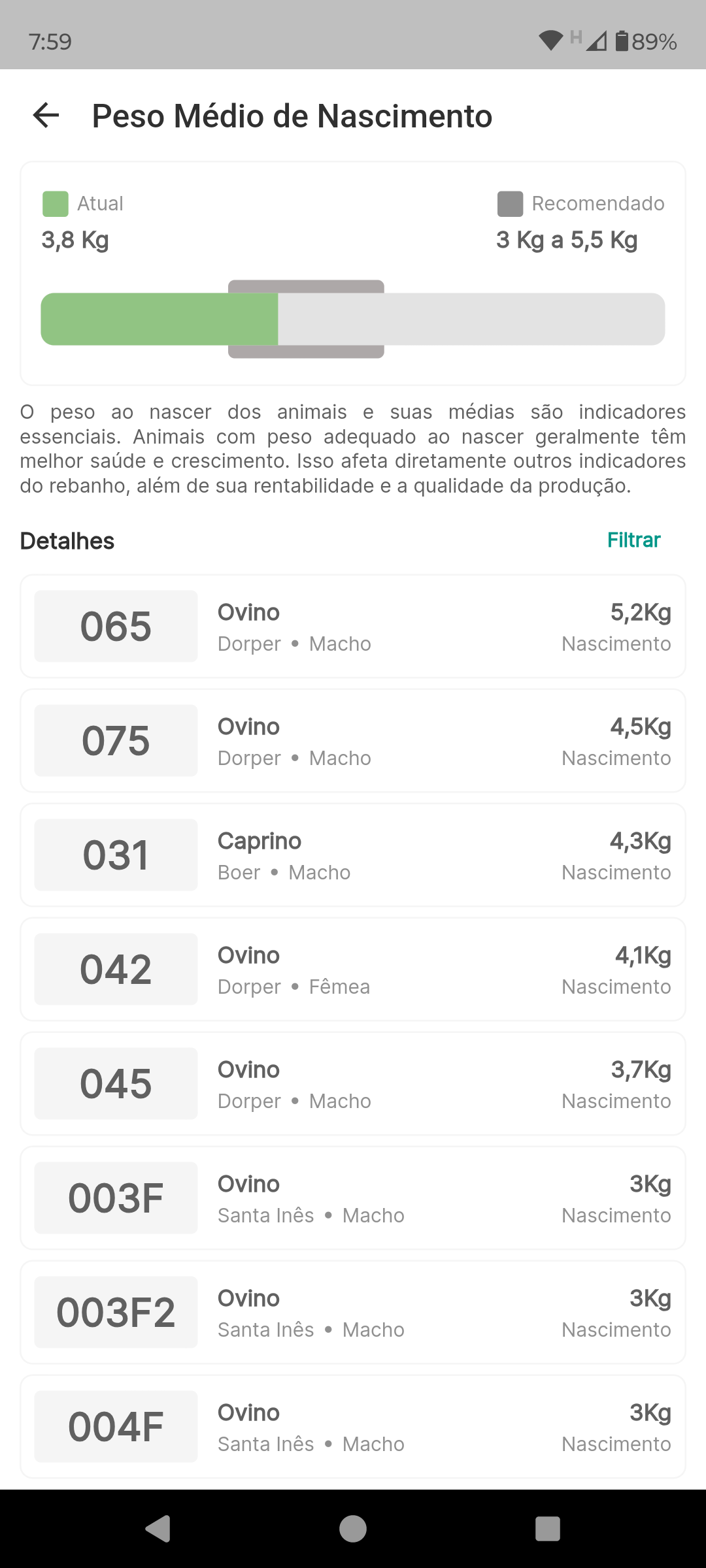The height and width of the screenshot is (1568, 706).
Task: View details of female Dorper 042
Action: coord(353,970)
